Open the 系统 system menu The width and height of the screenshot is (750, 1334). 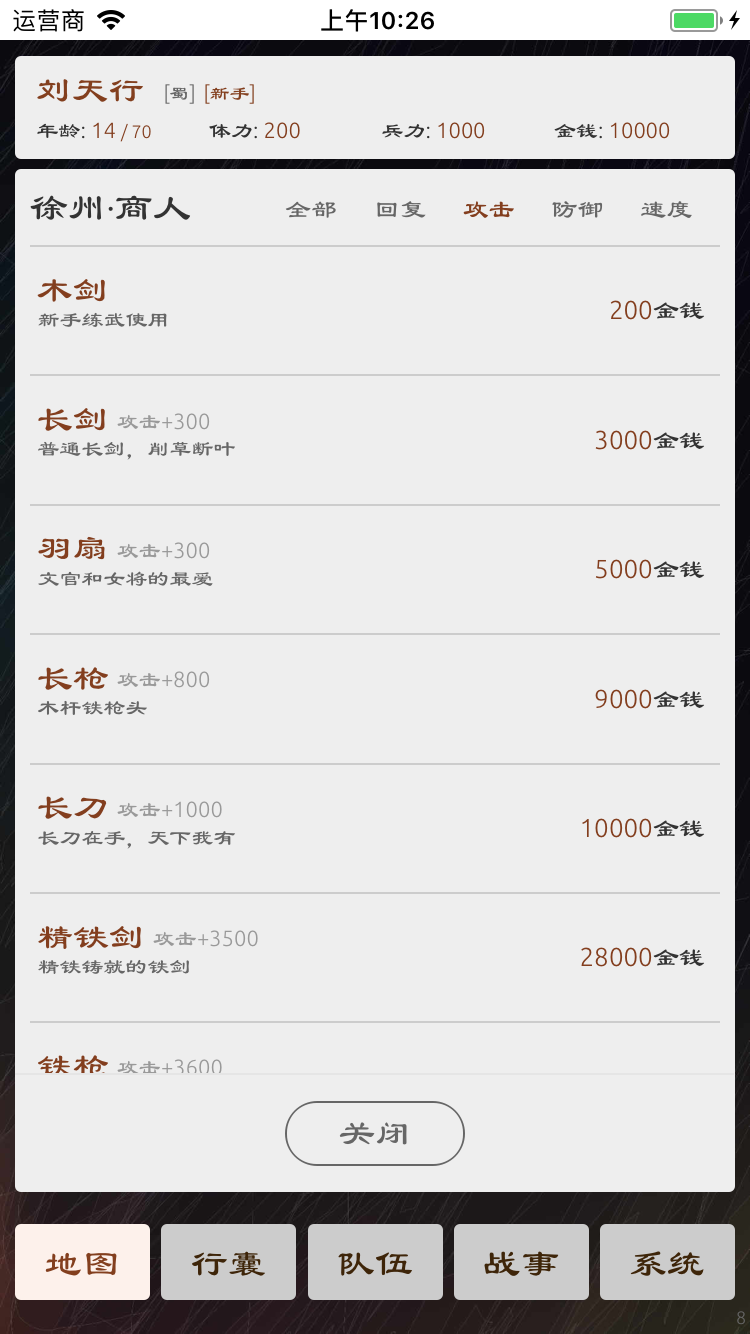[x=667, y=1262]
